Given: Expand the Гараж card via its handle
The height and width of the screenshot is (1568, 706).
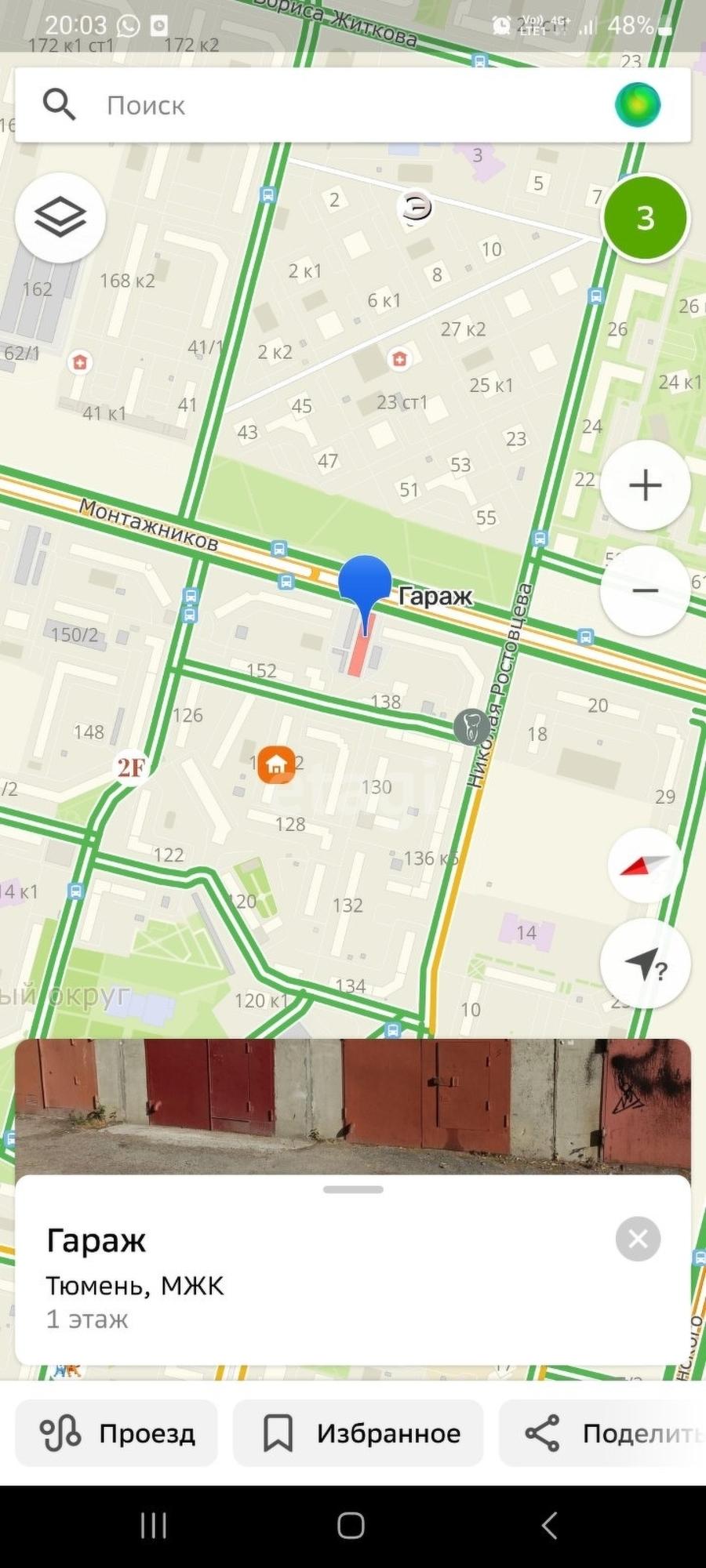Looking at the screenshot, I should (353, 1189).
